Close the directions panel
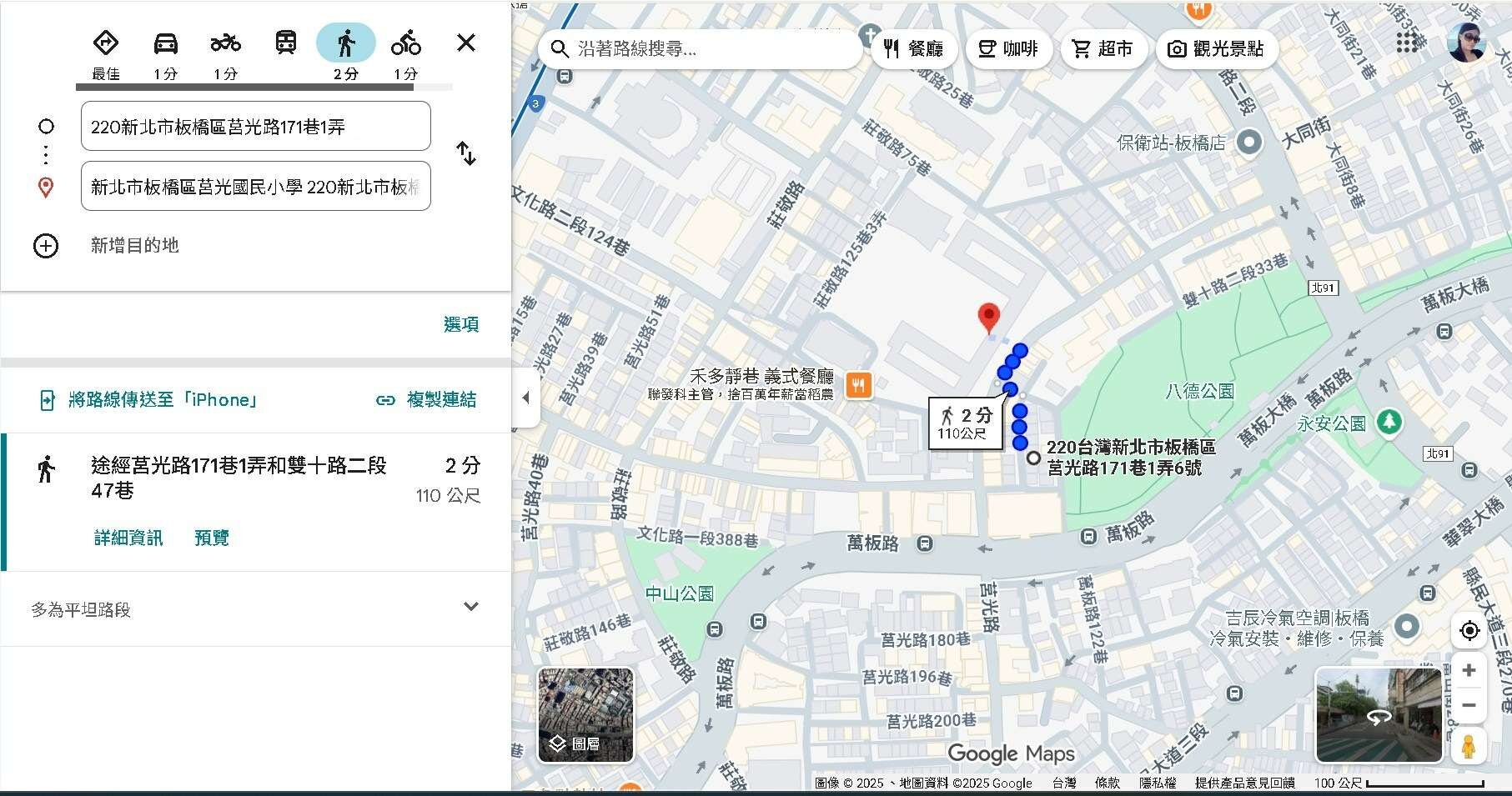The image size is (1512, 796). (x=466, y=43)
